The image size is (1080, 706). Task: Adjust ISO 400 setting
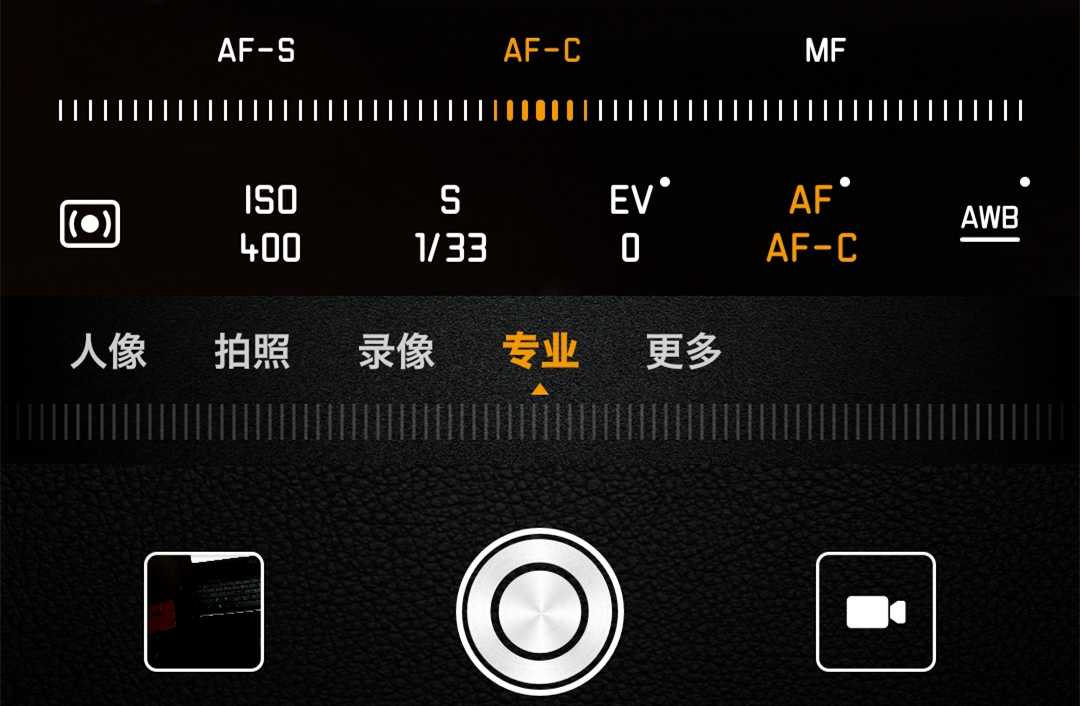coord(271,224)
